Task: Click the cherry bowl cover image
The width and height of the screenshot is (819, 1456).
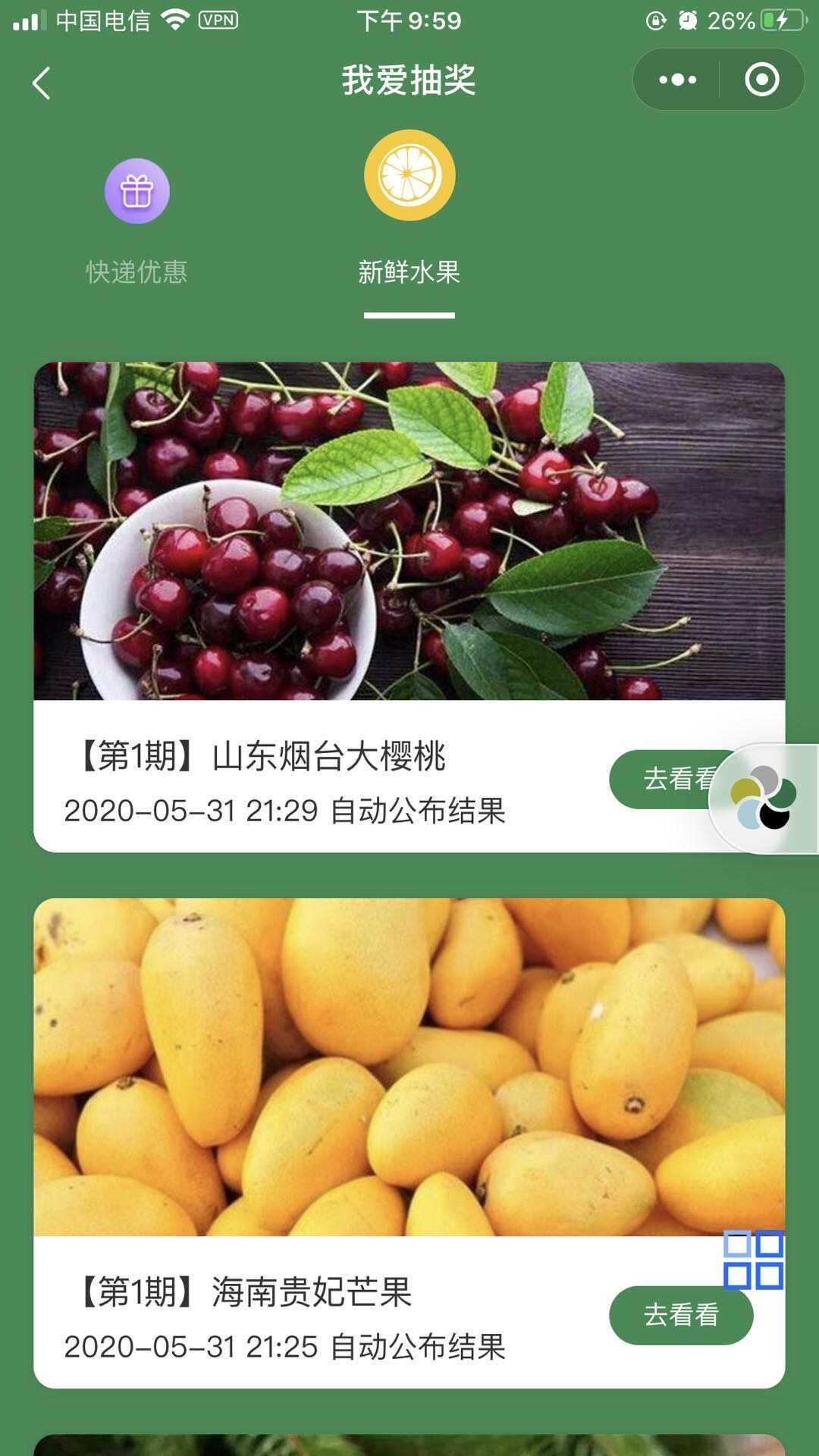Action: (409, 531)
